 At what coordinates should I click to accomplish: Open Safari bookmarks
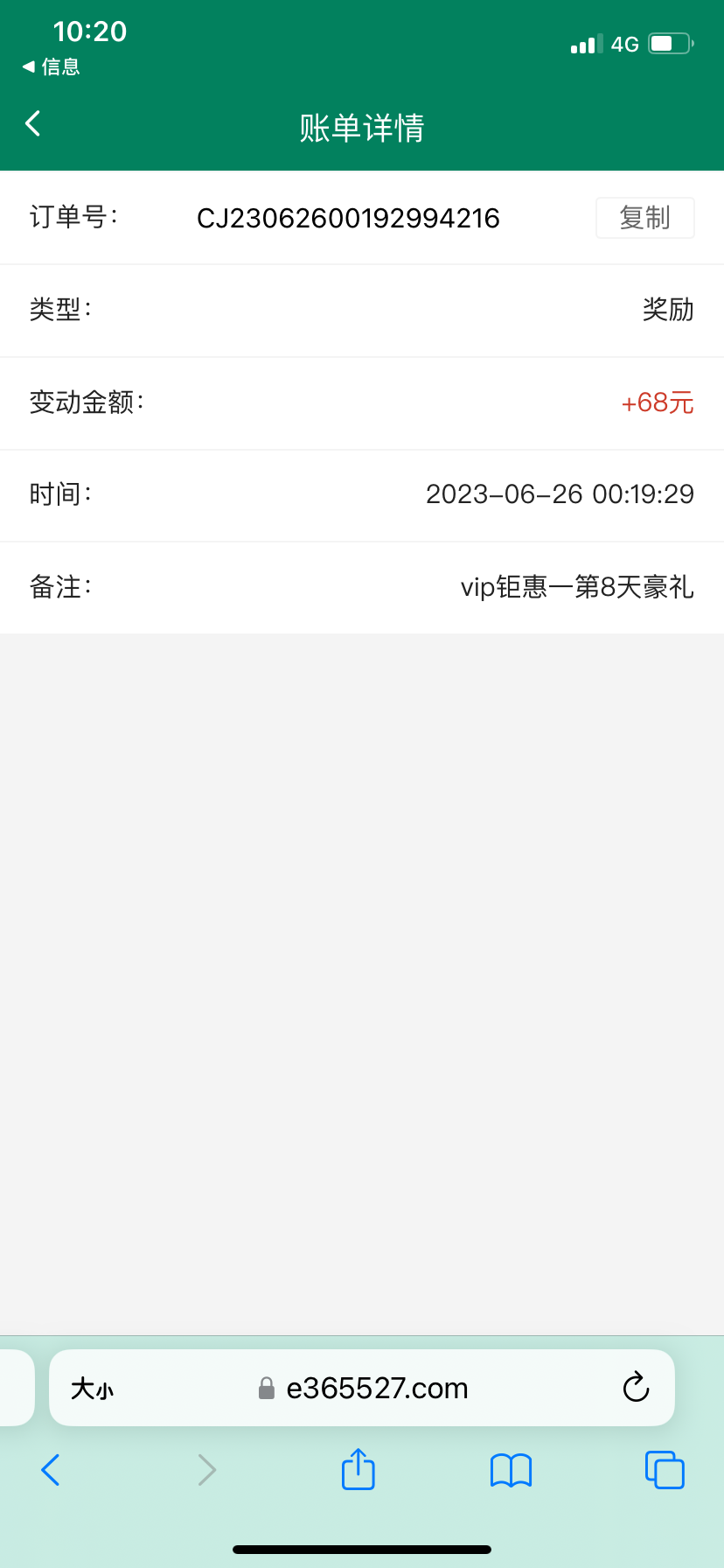511,1470
